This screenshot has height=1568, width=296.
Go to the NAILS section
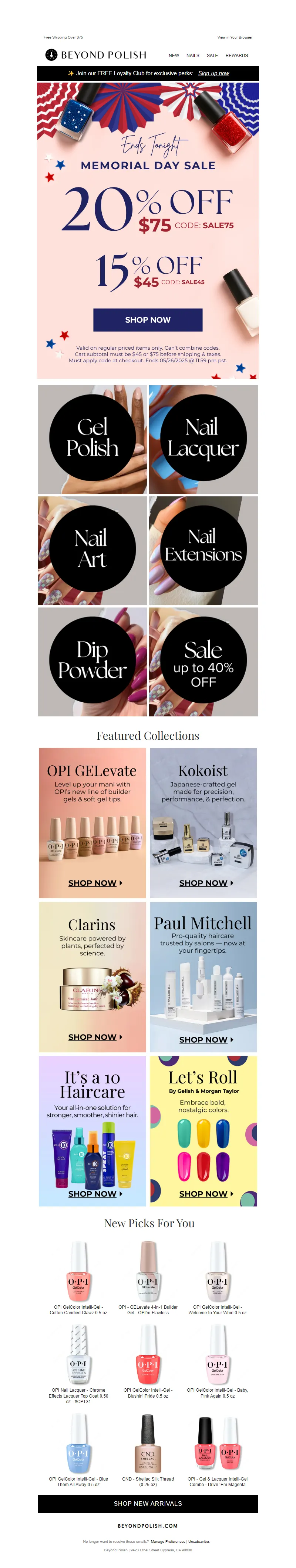(193, 56)
